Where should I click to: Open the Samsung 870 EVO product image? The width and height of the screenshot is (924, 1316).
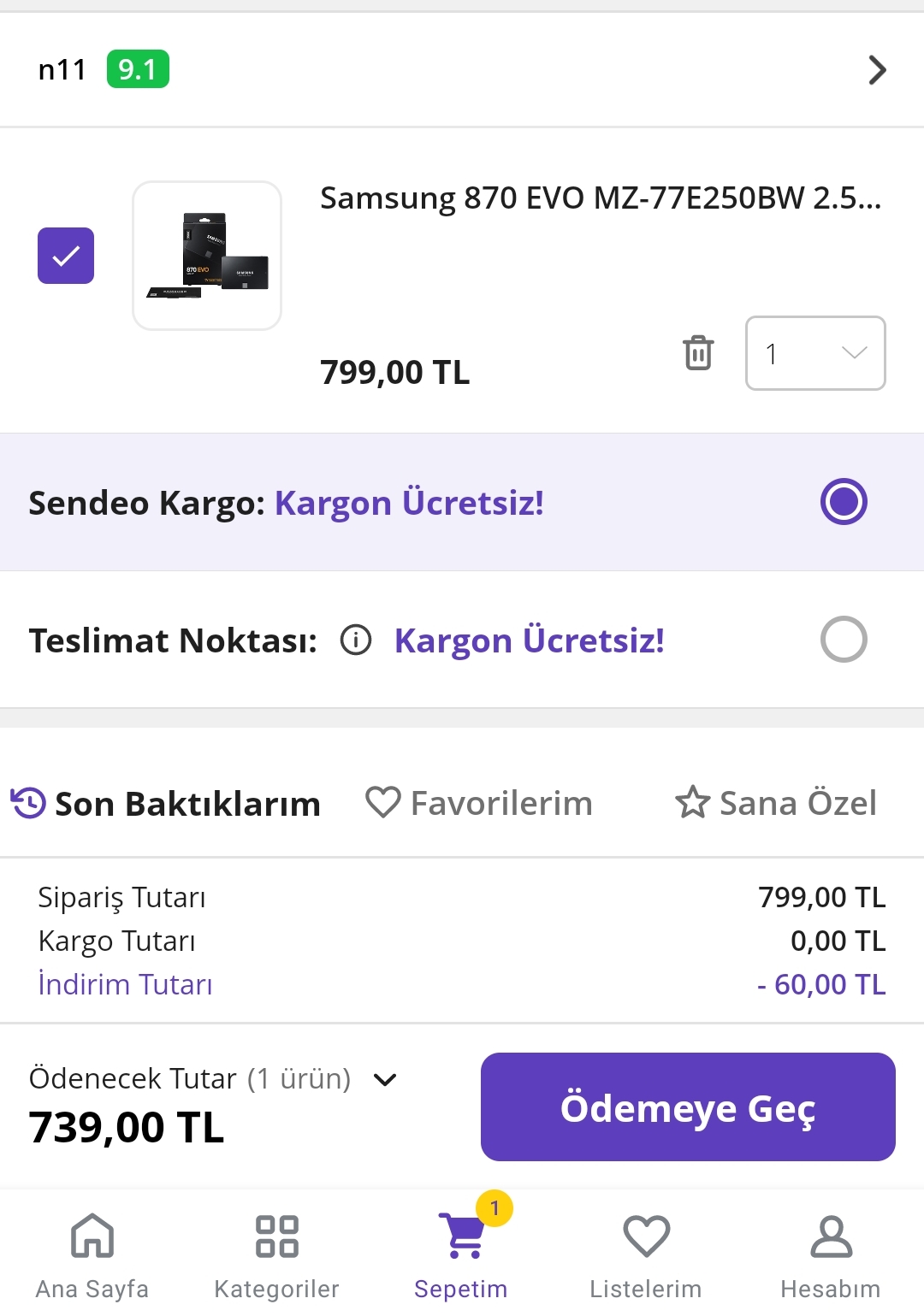(207, 256)
